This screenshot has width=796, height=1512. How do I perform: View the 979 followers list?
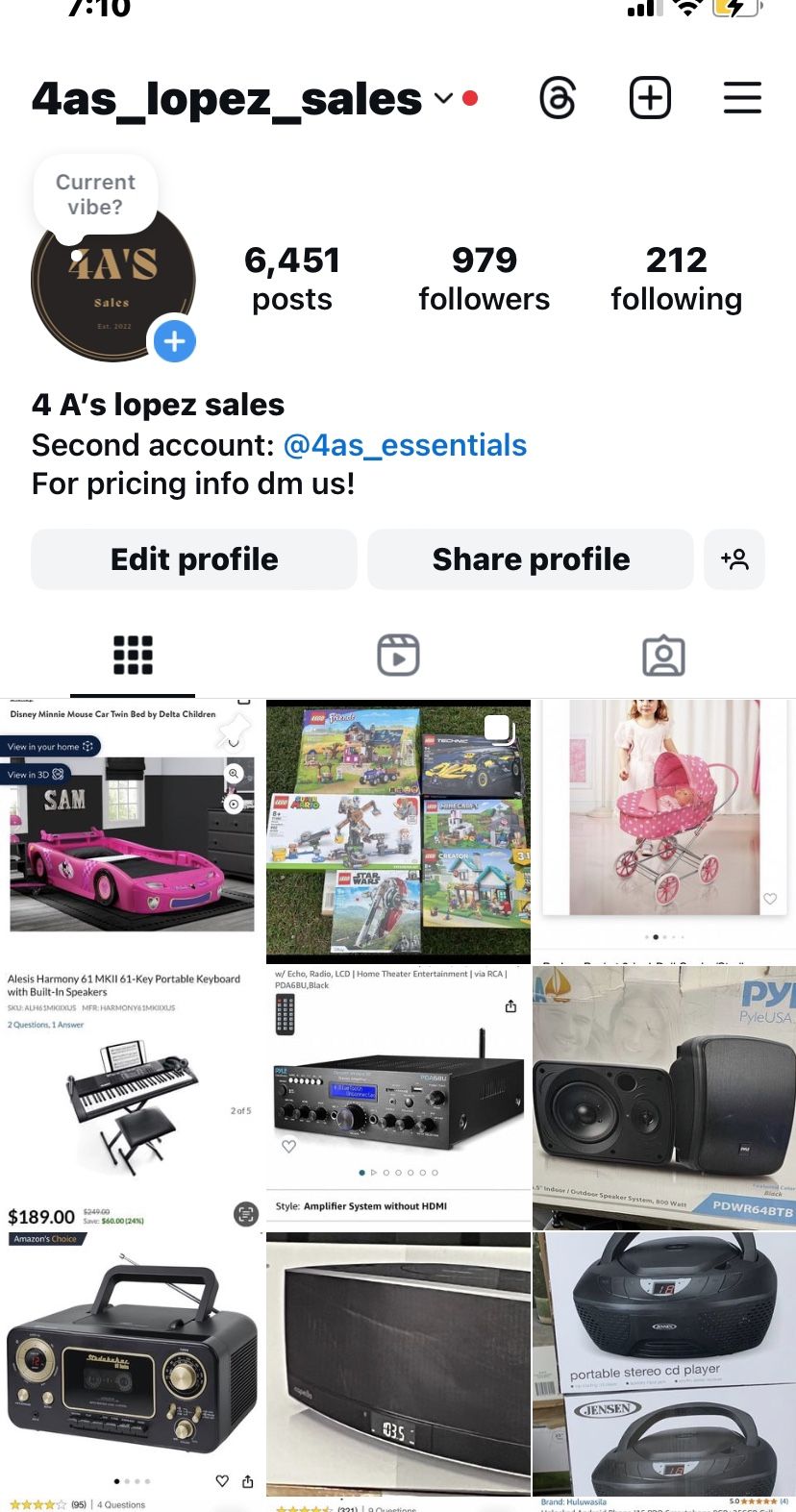(484, 279)
